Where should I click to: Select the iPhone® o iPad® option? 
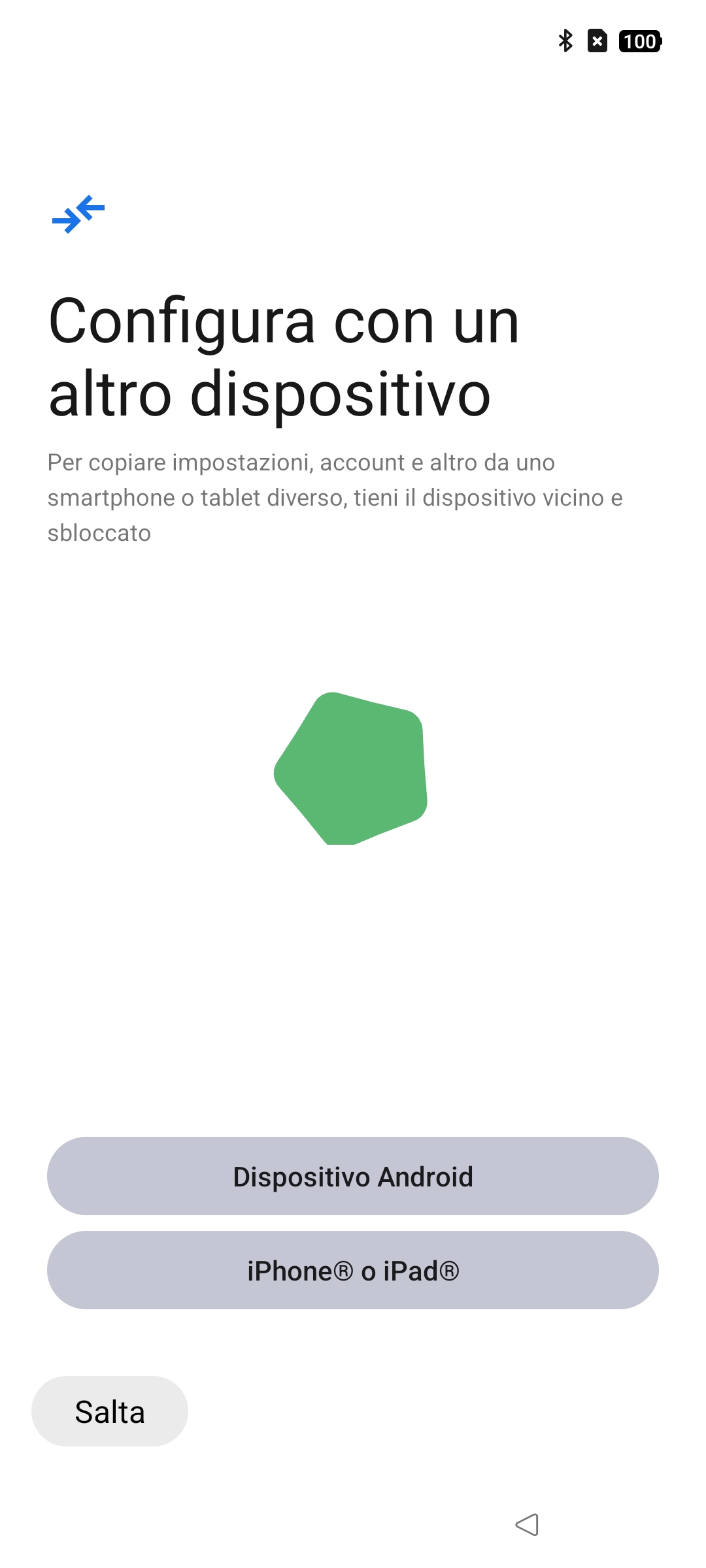click(353, 1270)
